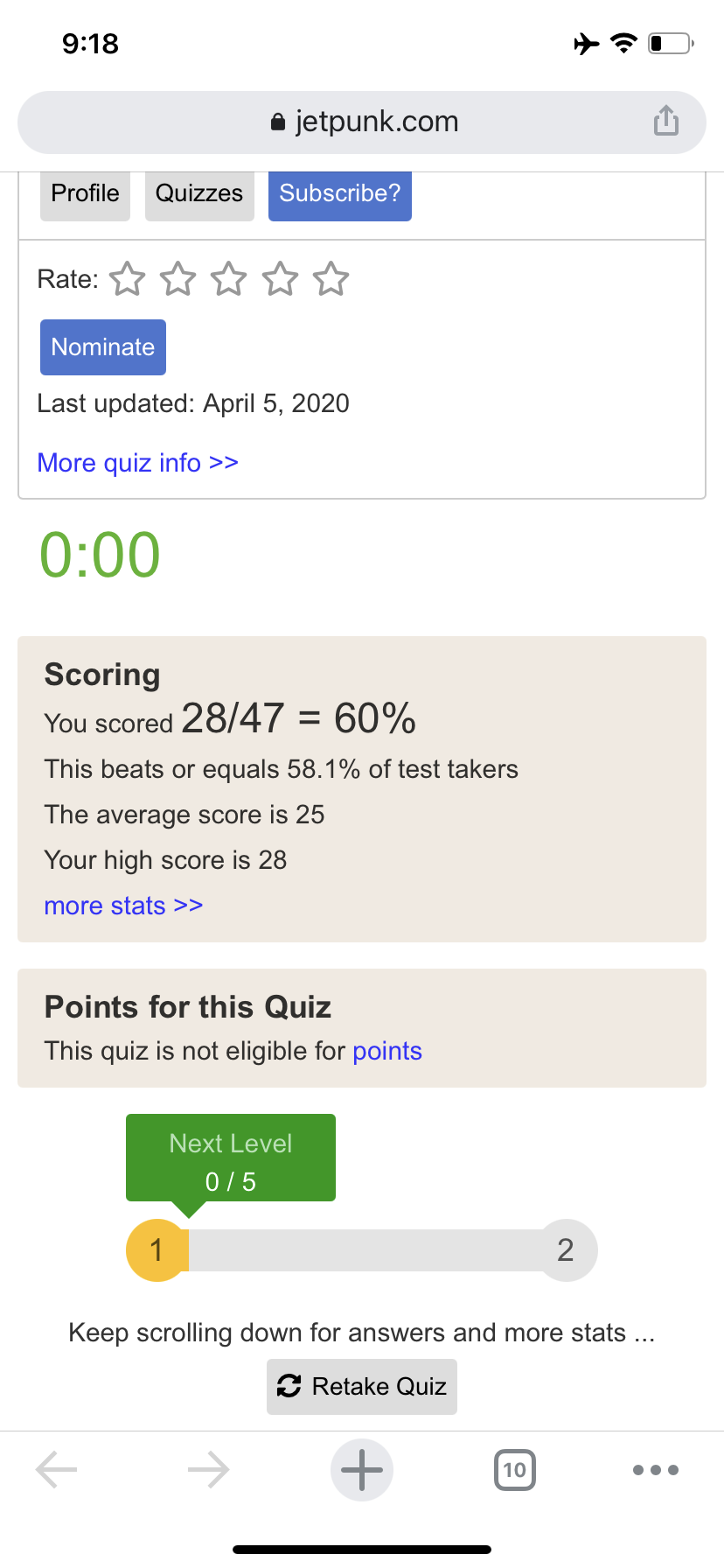View the 10 open tabs
This screenshot has height=1568, width=724.
click(x=515, y=1470)
